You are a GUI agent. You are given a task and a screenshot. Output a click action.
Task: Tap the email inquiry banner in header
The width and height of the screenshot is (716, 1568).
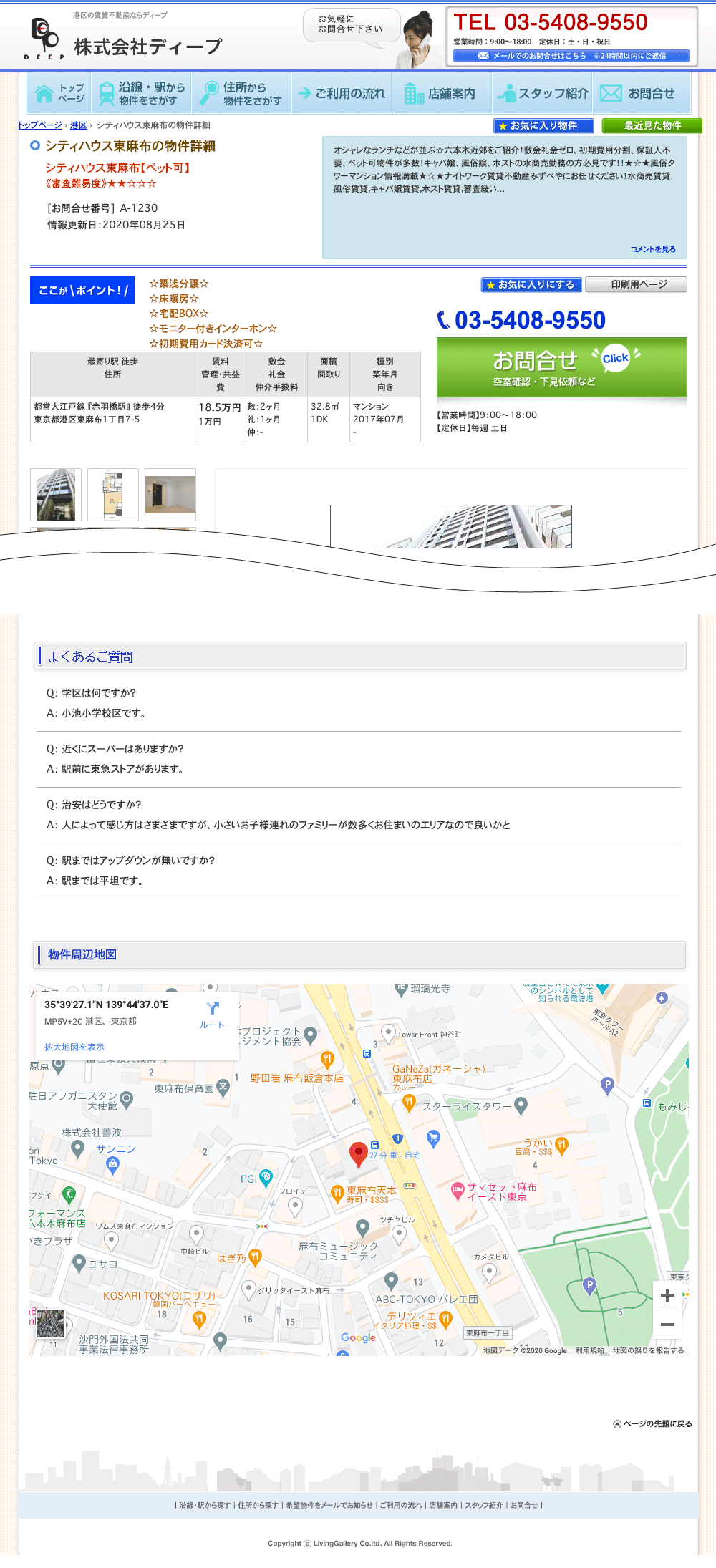click(571, 56)
